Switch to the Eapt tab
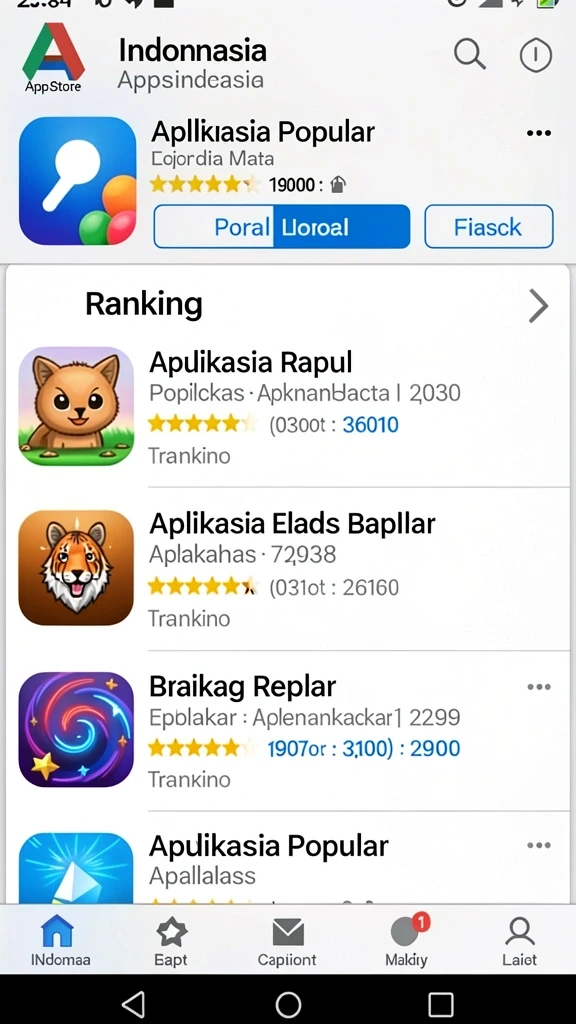Image resolution: width=576 pixels, height=1024 pixels. [x=172, y=940]
